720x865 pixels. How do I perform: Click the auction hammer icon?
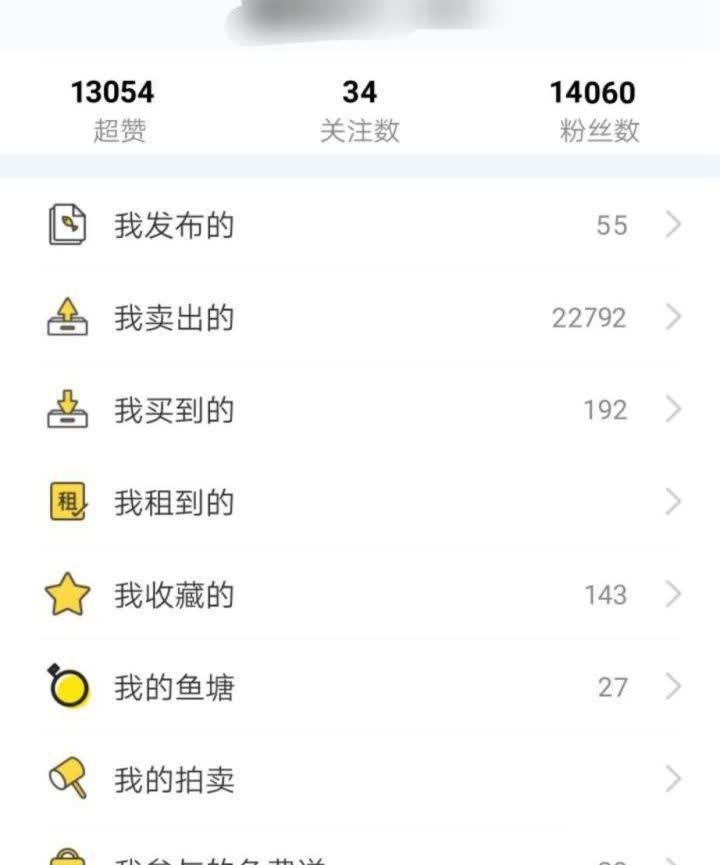66,778
